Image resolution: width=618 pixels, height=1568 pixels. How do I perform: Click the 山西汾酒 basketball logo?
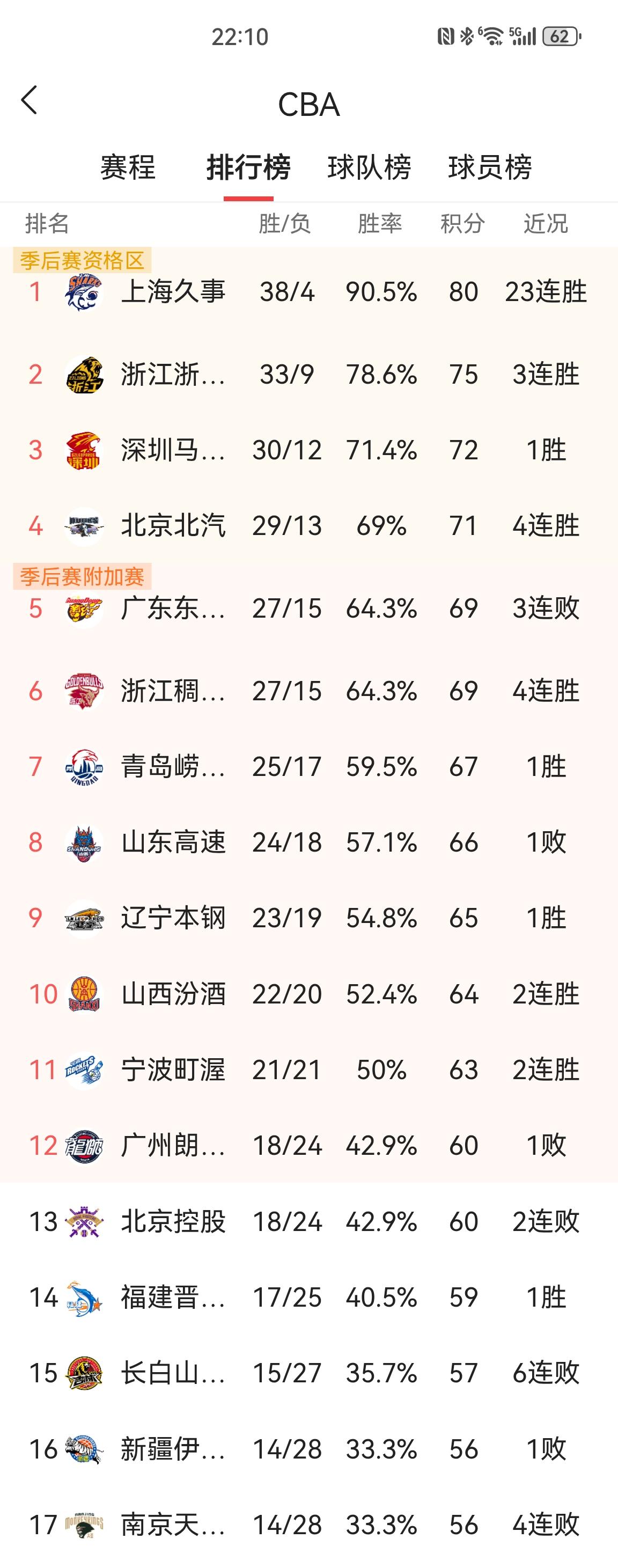84,993
